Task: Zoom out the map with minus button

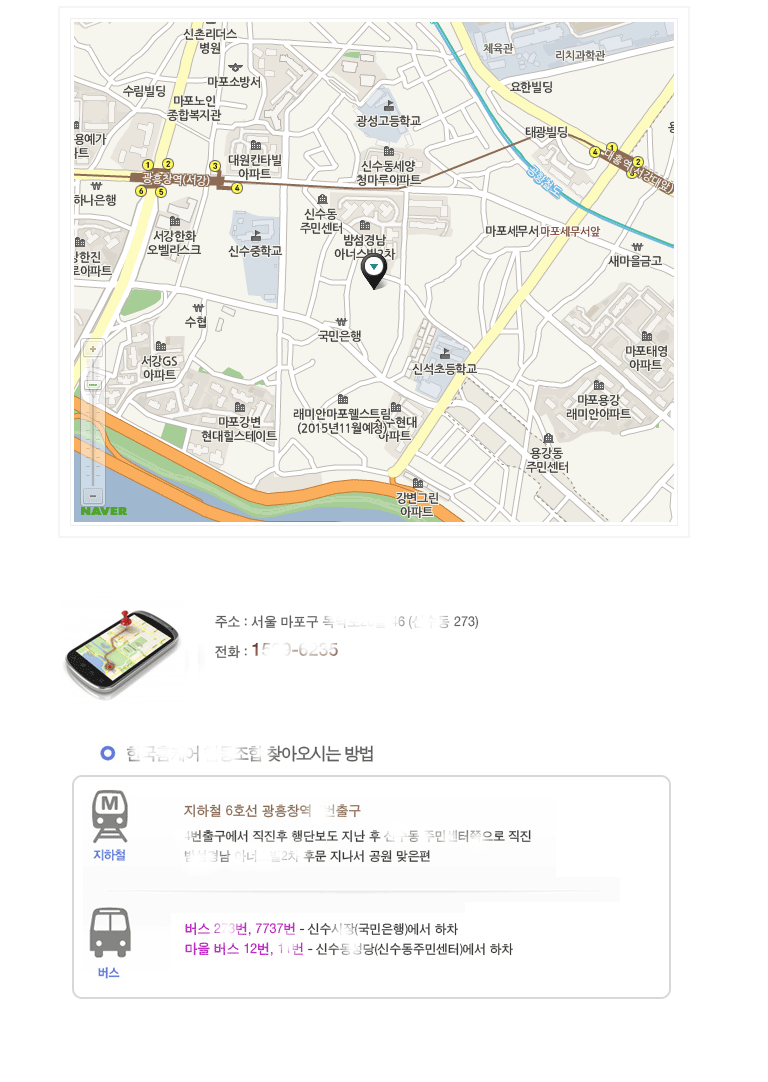Action: coord(94,496)
